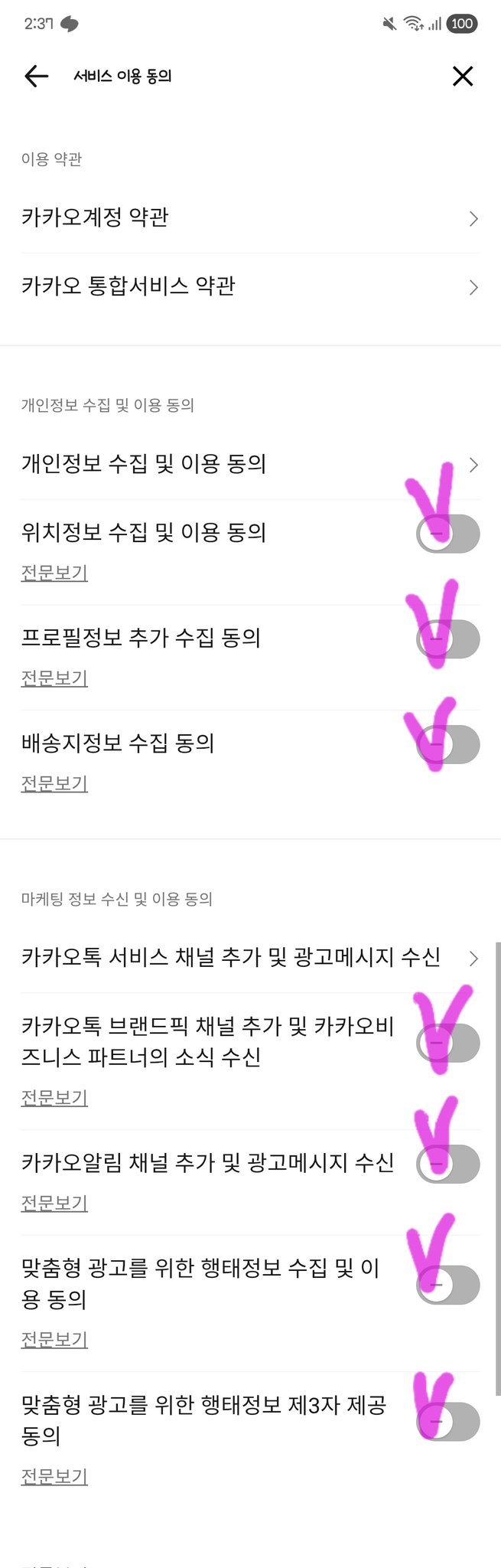Toggle 카카오톡 브랜드픽 채널 추가 switch
501x1568 pixels.
coord(448,1043)
